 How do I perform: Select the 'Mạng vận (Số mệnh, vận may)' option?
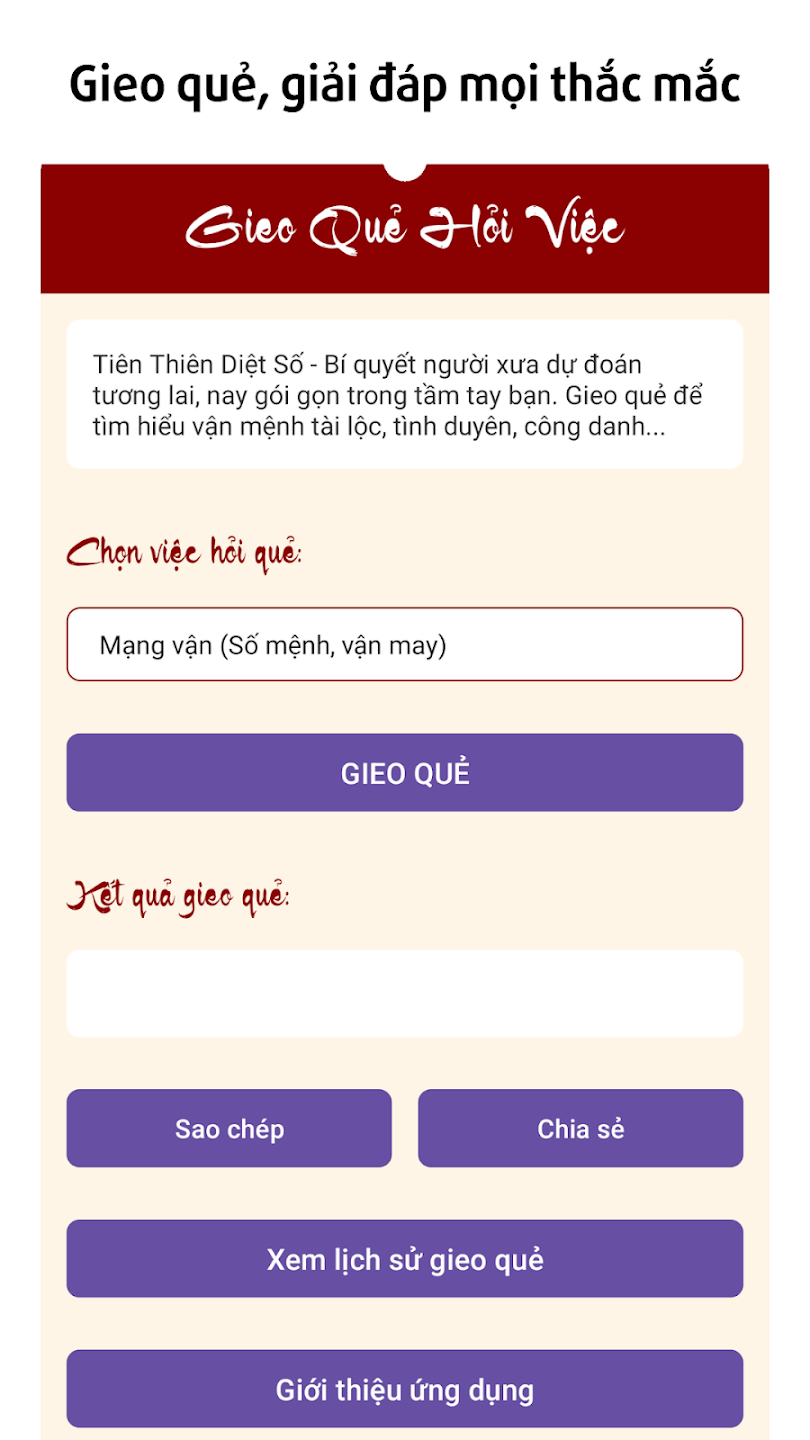(404, 645)
